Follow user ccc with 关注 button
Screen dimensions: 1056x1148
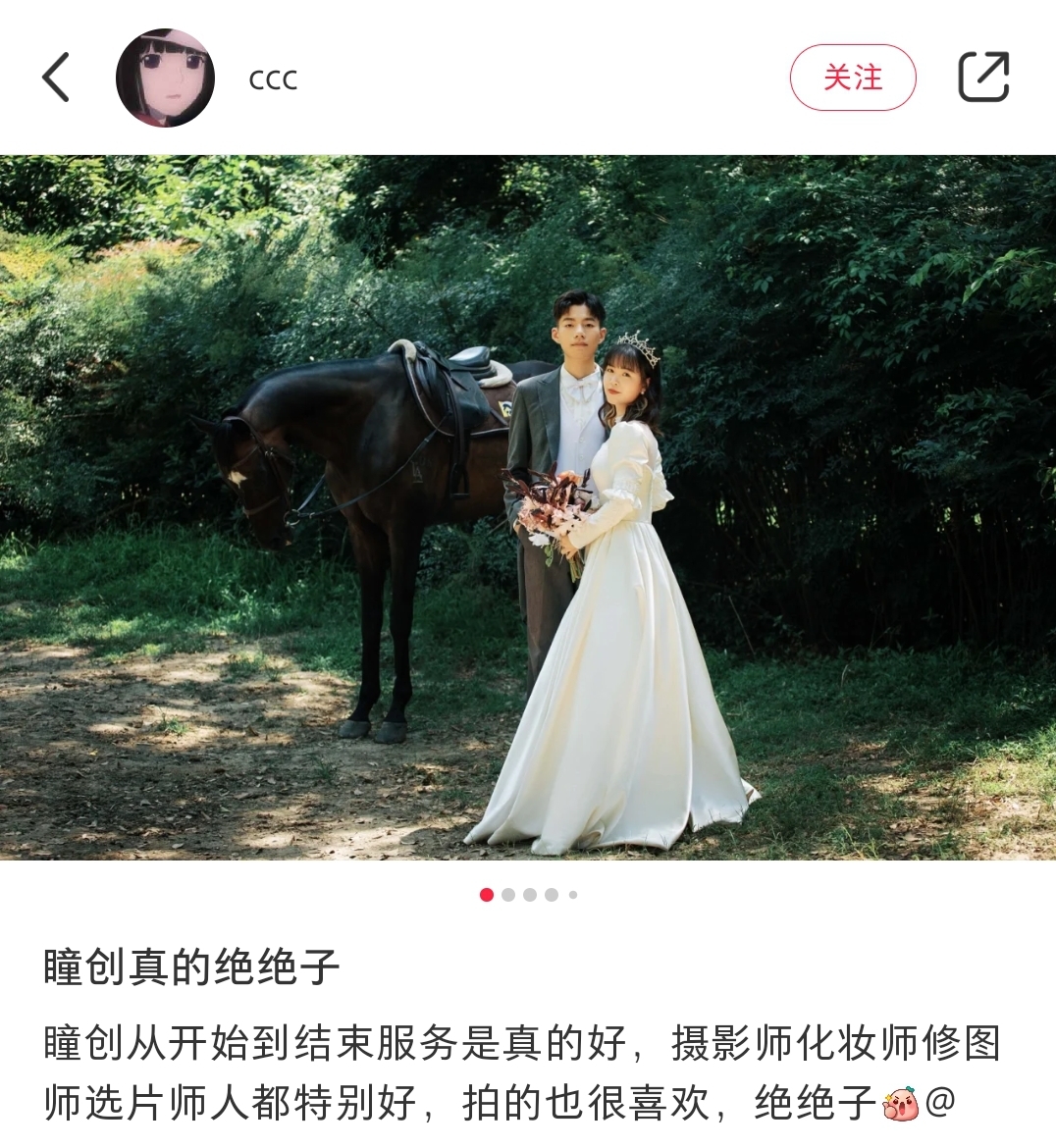(852, 78)
